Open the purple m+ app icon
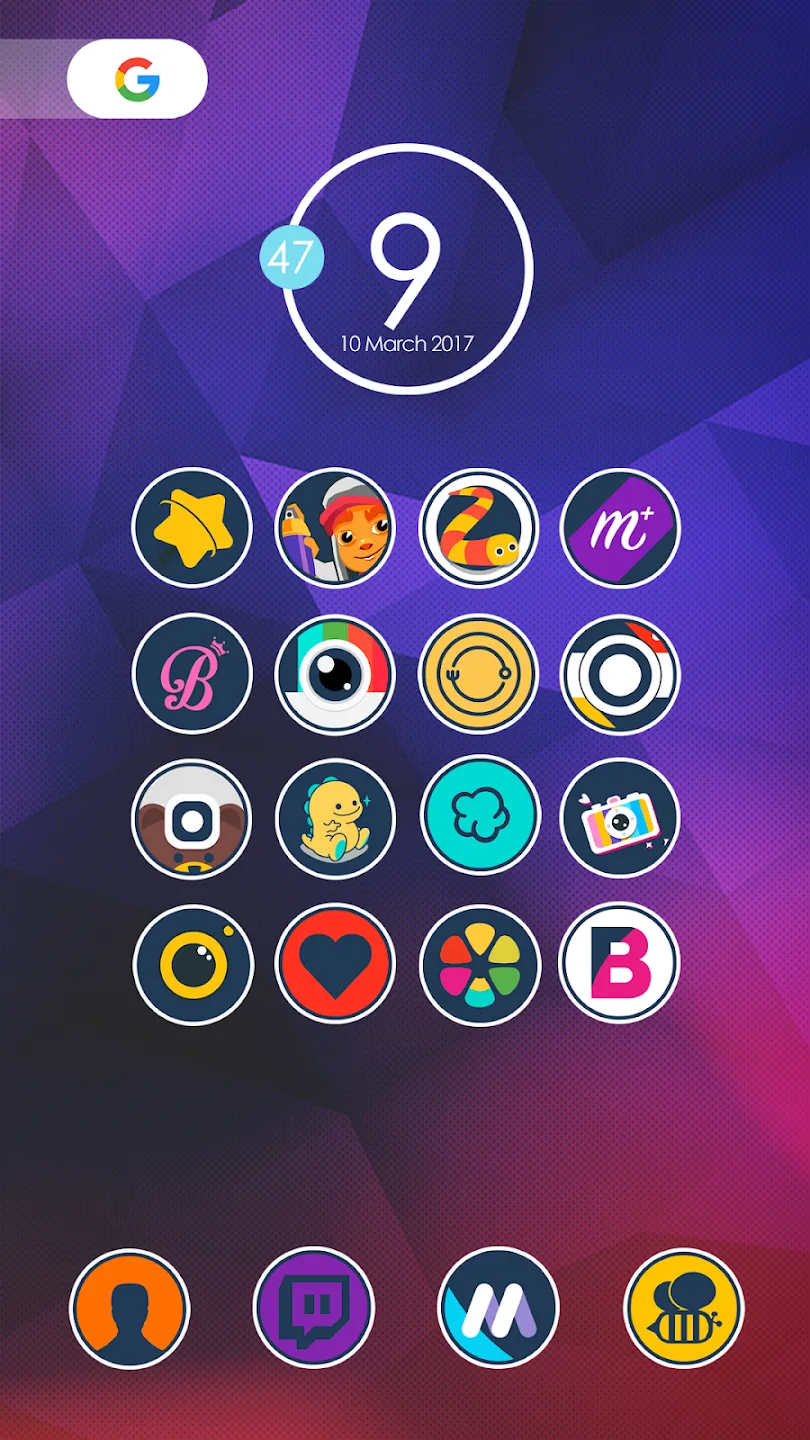The image size is (810, 1440). pyautogui.click(x=620, y=527)
